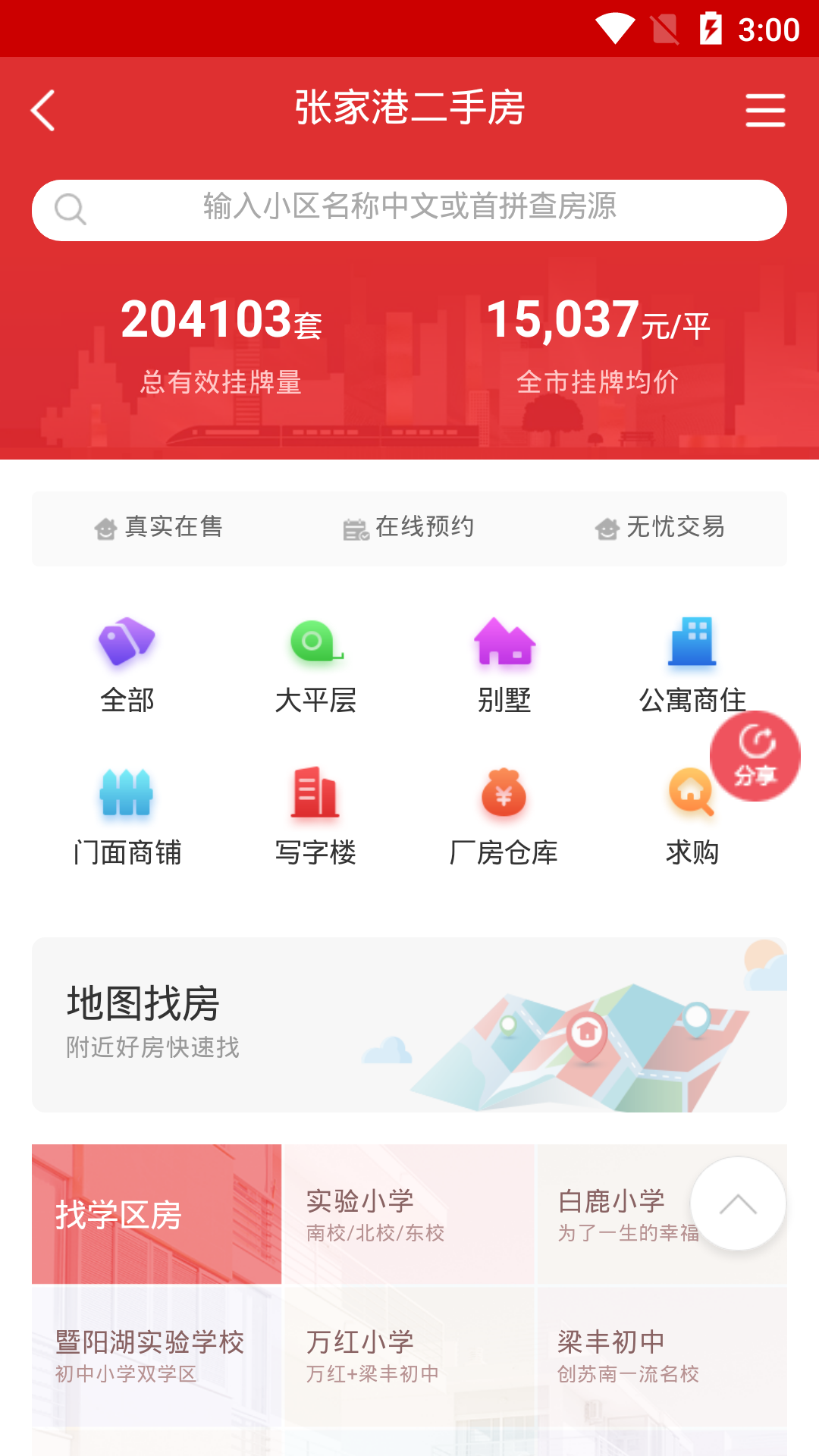Image resolution: width=819 pixels, height=1456 pixels.
Task: Open the 写字楼 office building icon
Action: (315, 796)
